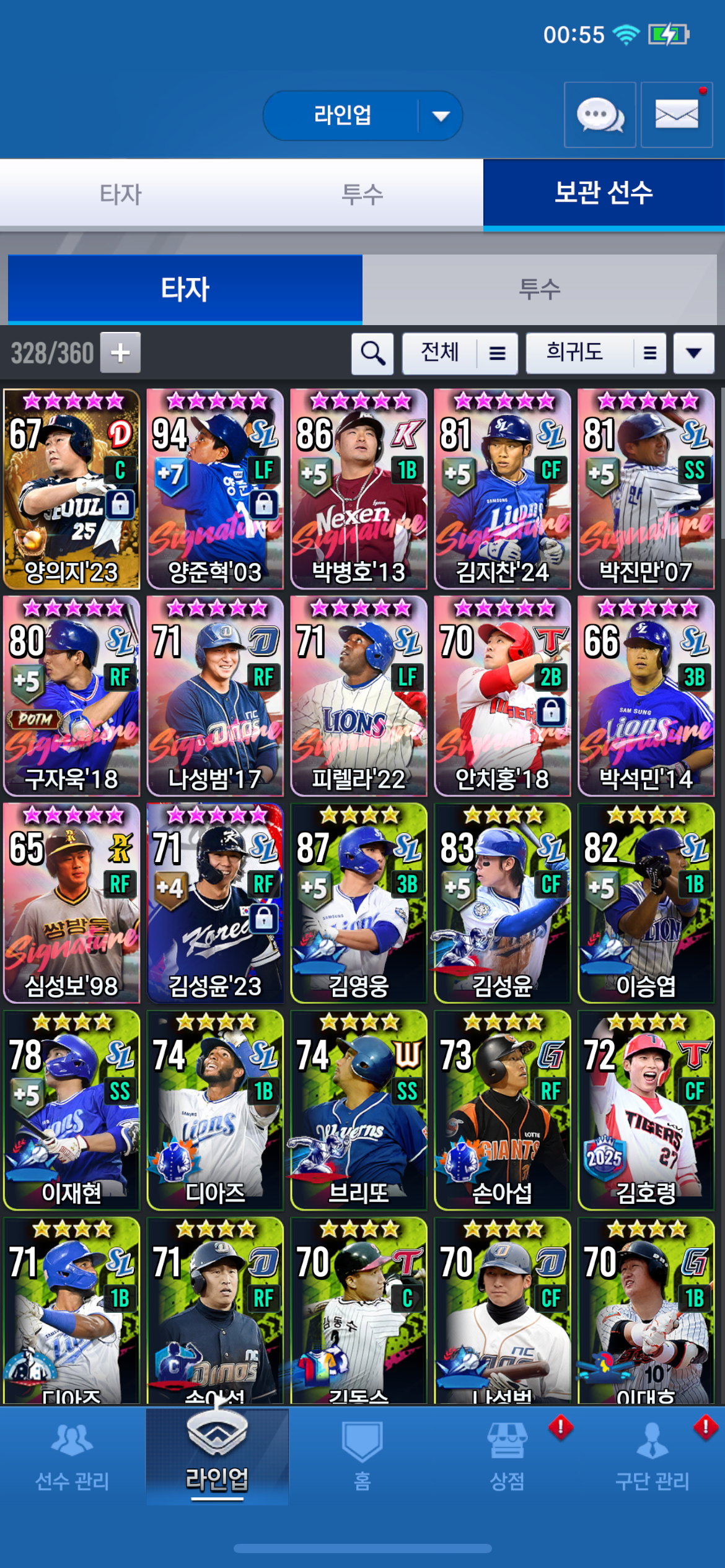Open the player search magnifier
The image size is (725, 1568).
click(372, 354)
